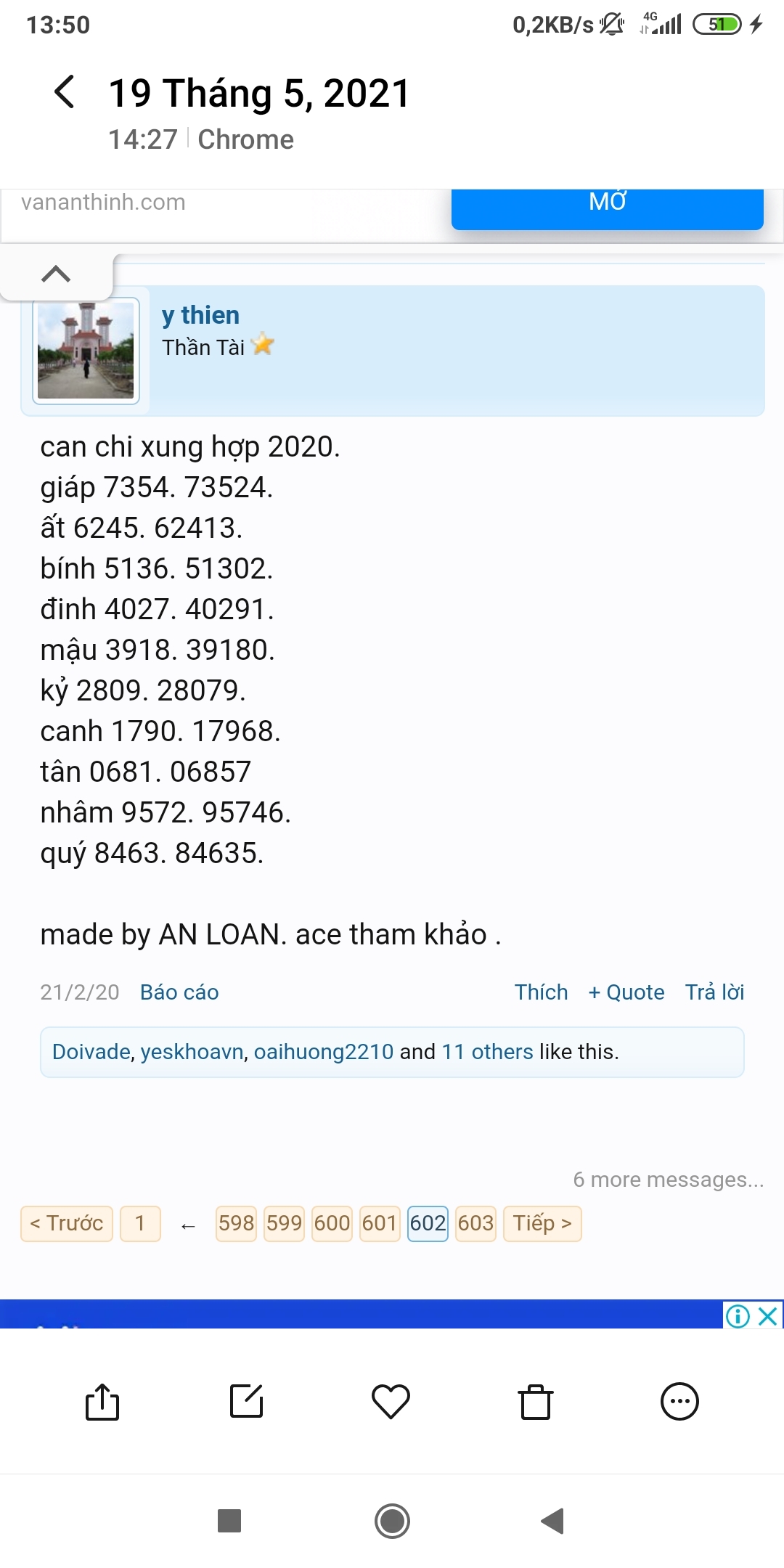Delete this screenshot with the trash icon
The height and width of the screenshot is (1568, 784).
[x=536, y=1401]
